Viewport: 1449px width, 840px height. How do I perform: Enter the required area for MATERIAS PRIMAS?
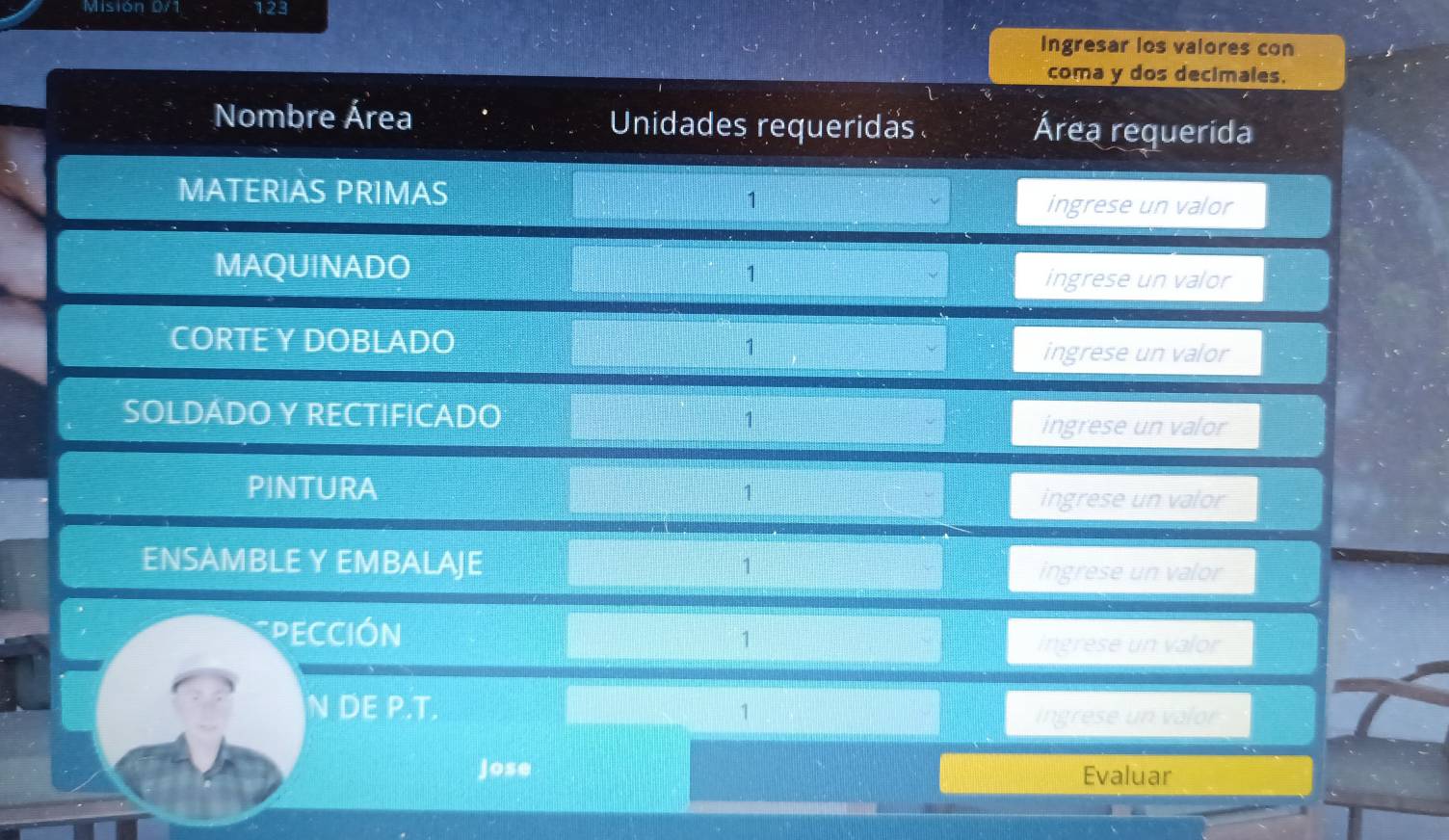point(1141,205)
